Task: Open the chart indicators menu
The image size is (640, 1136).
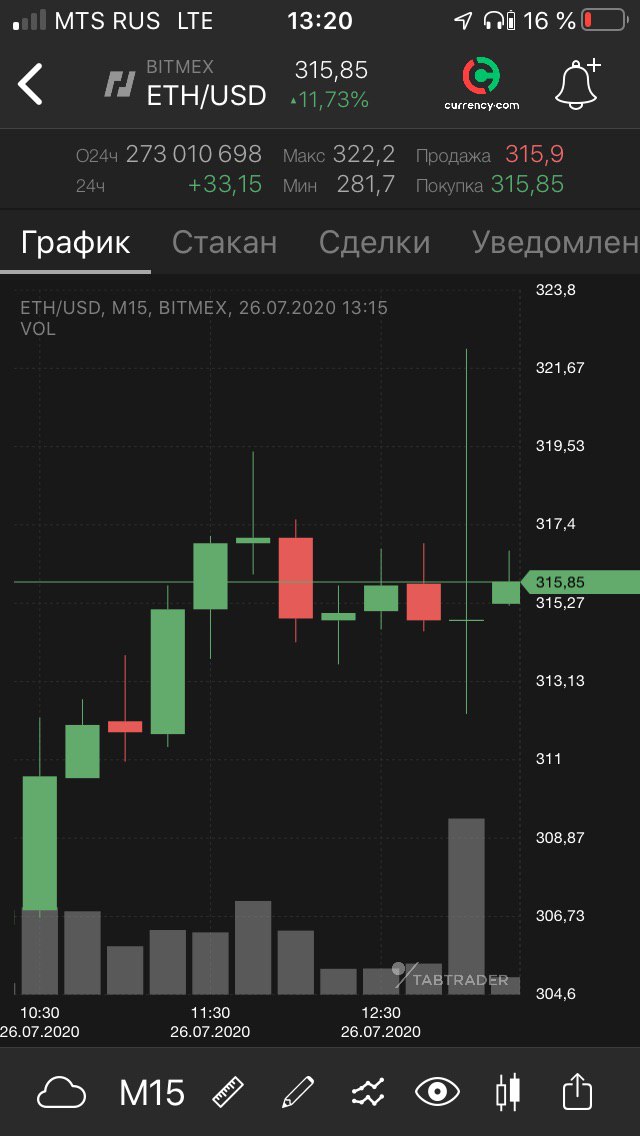Action: [368, 1092]
